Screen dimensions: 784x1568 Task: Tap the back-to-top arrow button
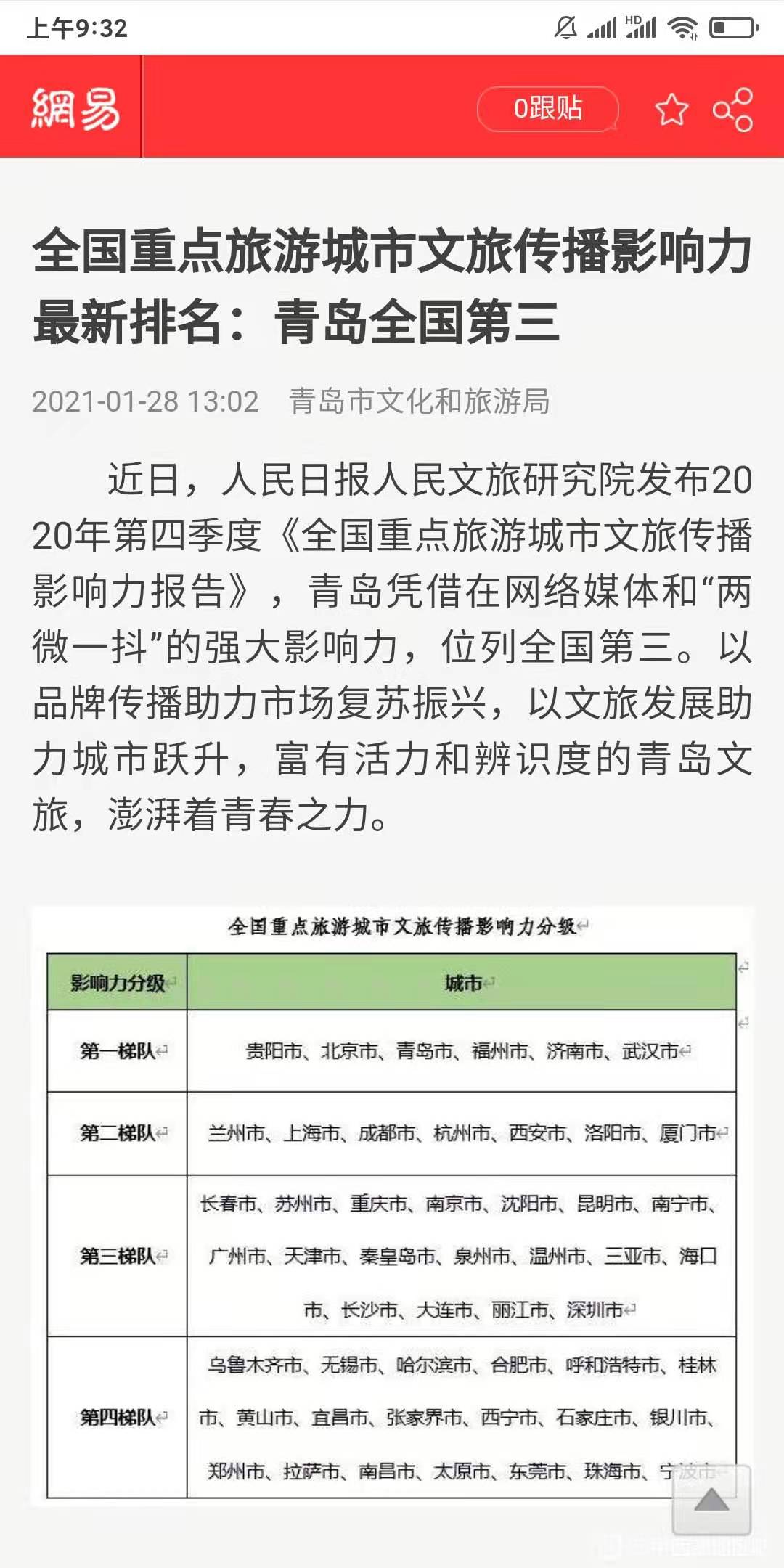click(x=711, y=1500)
